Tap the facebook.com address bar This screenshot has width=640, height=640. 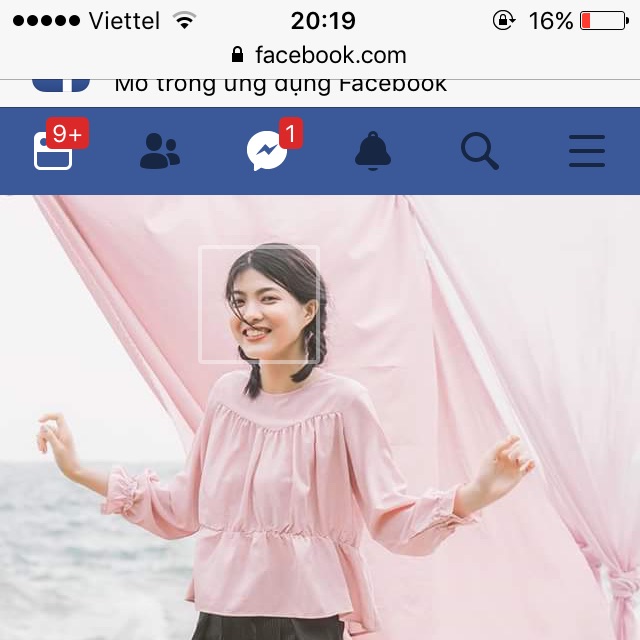click(x=320, y=54)
